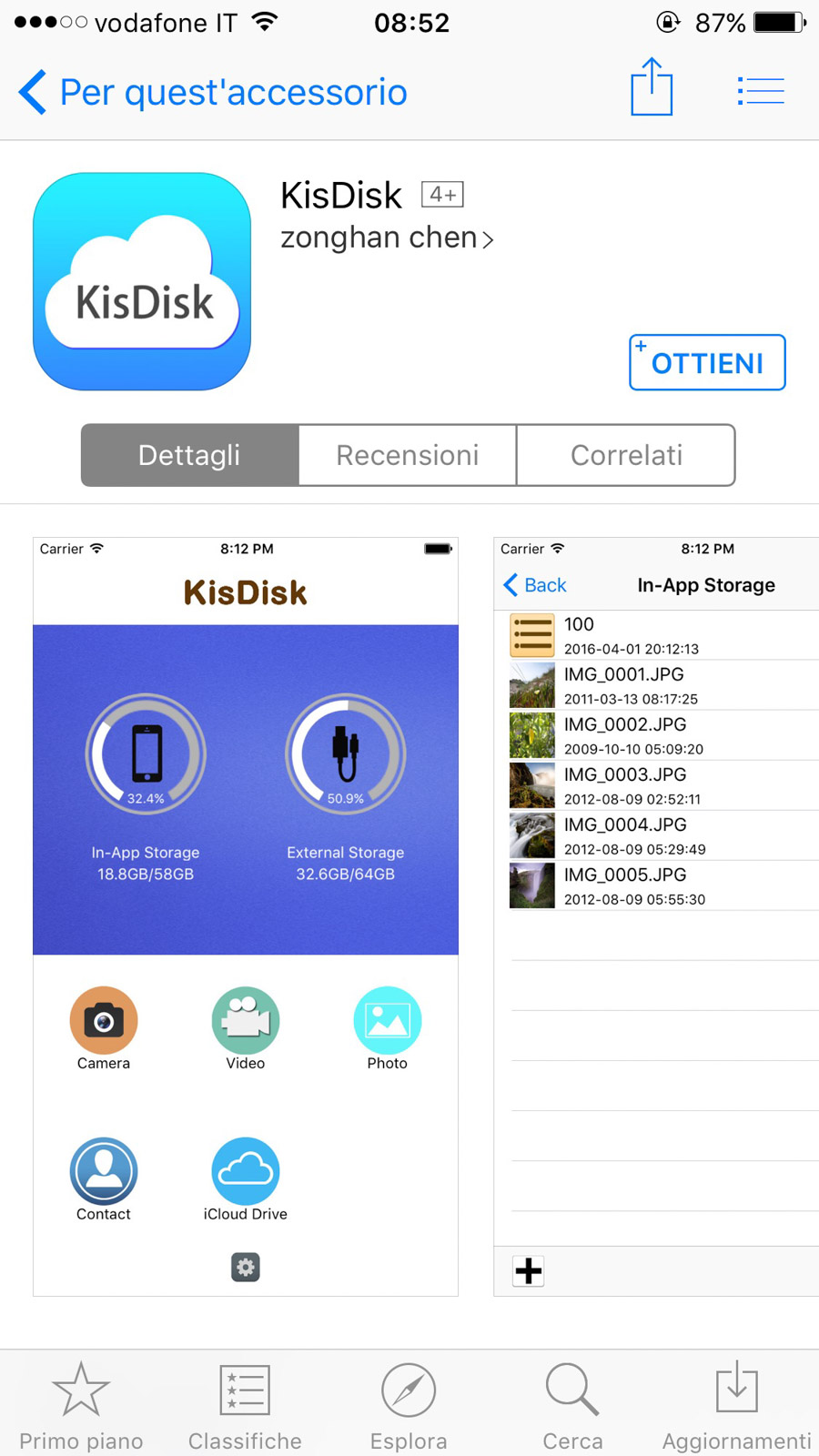View the In-App Storage screenshot
Image resolution: width=819 pixels, height=1456 pixels.
[x=657, y=915]
